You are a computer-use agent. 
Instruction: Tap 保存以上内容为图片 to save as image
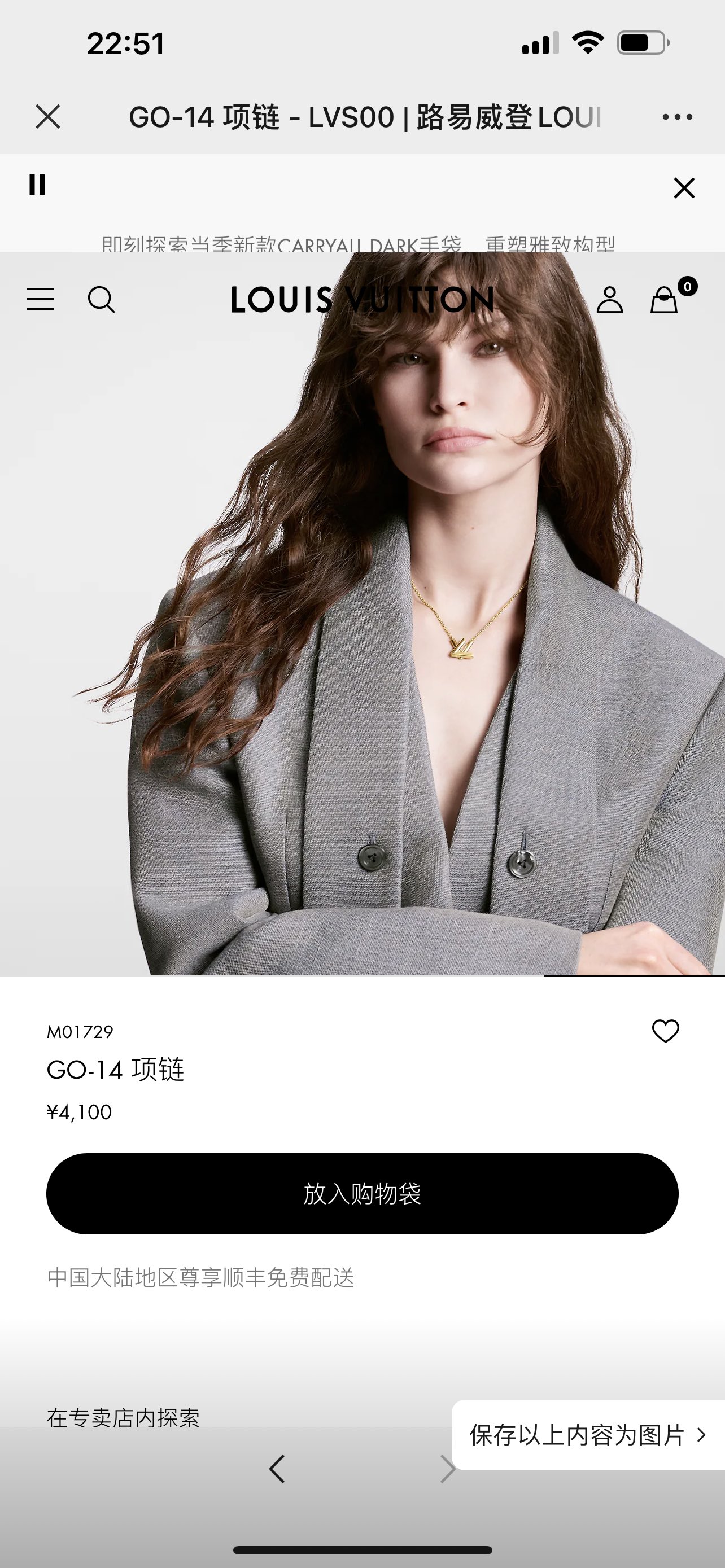click(588, 1435)
